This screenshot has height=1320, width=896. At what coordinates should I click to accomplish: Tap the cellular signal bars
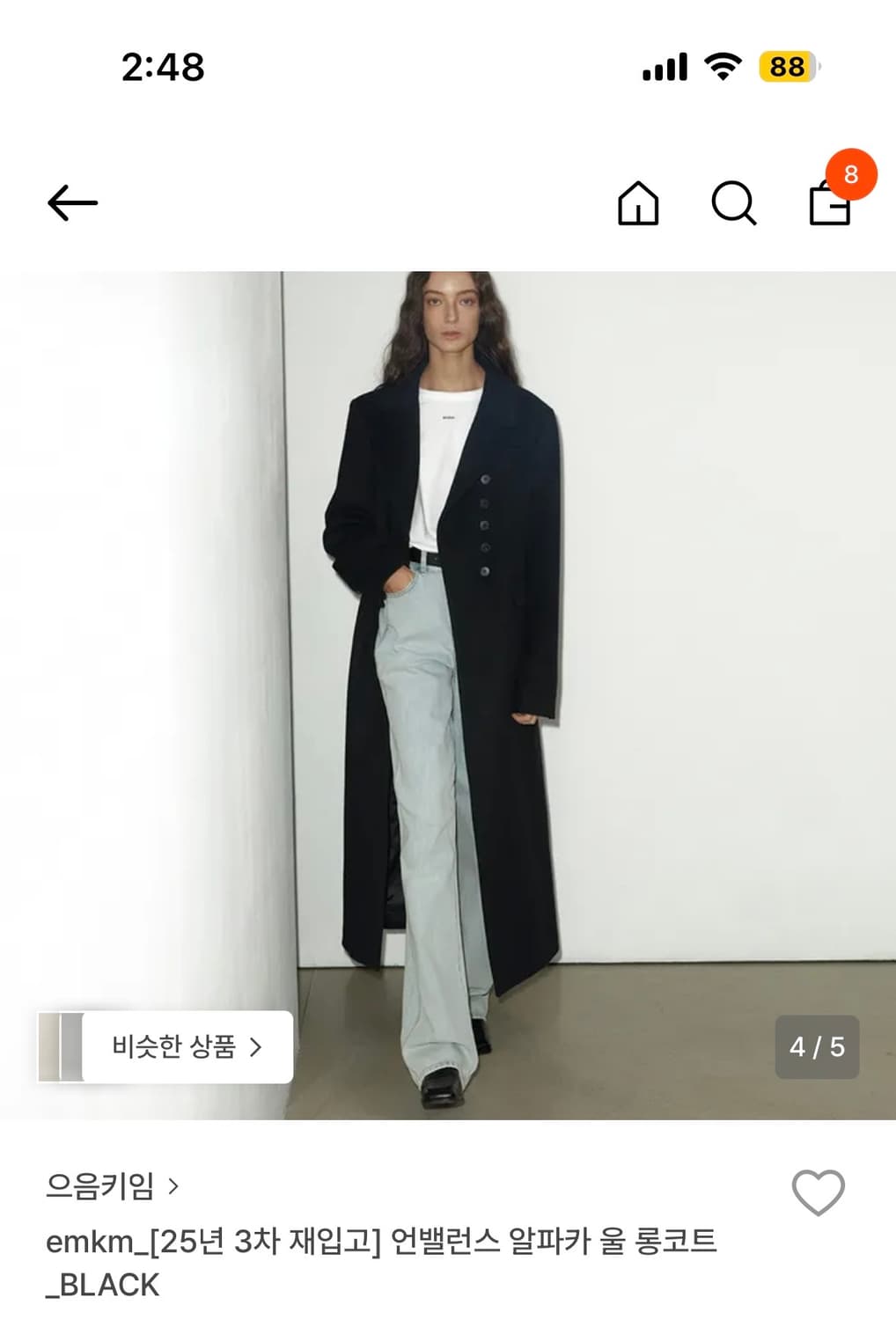point(665,69)
